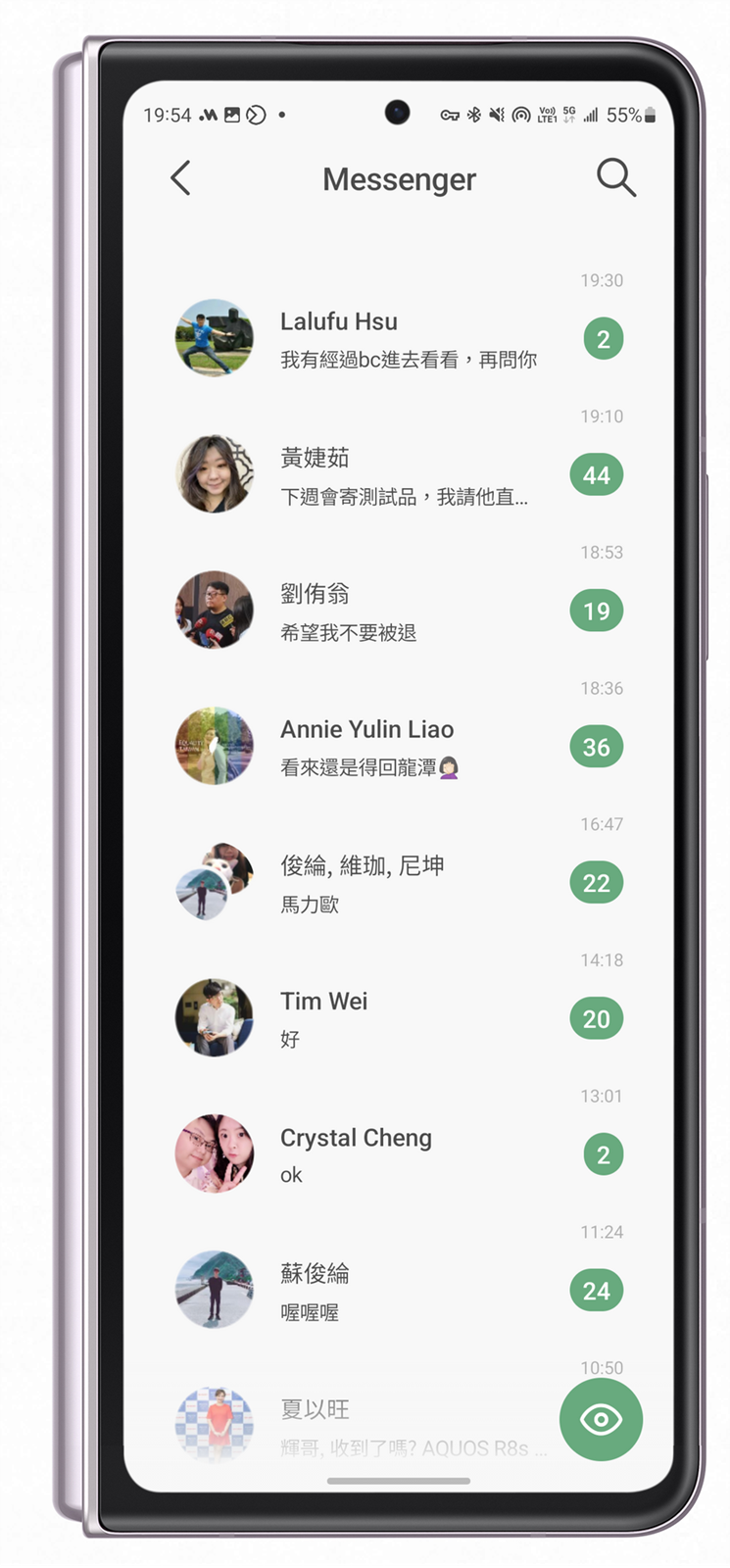The image size is (730, 1568).
Task: Go back from the Messenger screen
Action: pyautogui.click(x=180, y=178)
